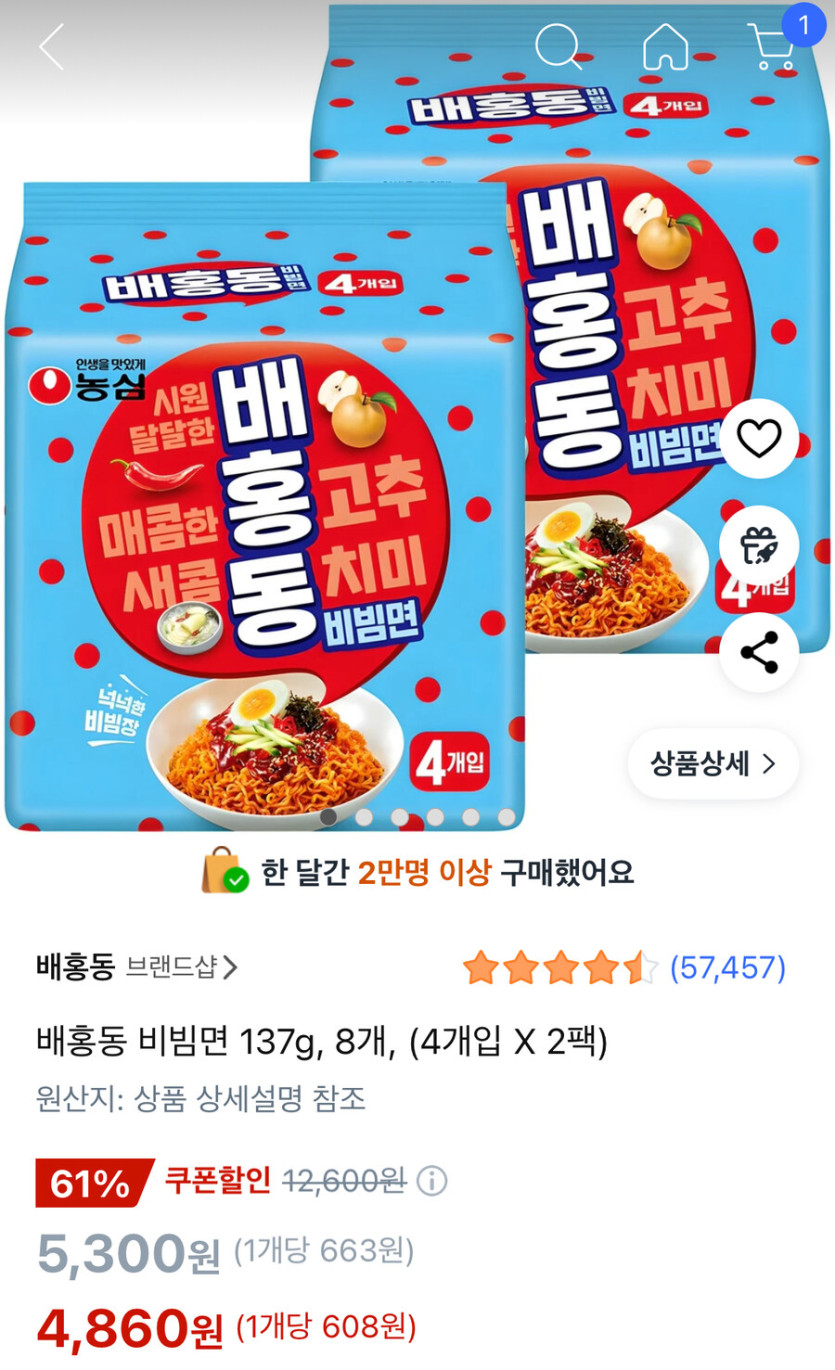835x1370 pixels.
Task: Open the gift benefits icon
Action: (x=758, y=545)
